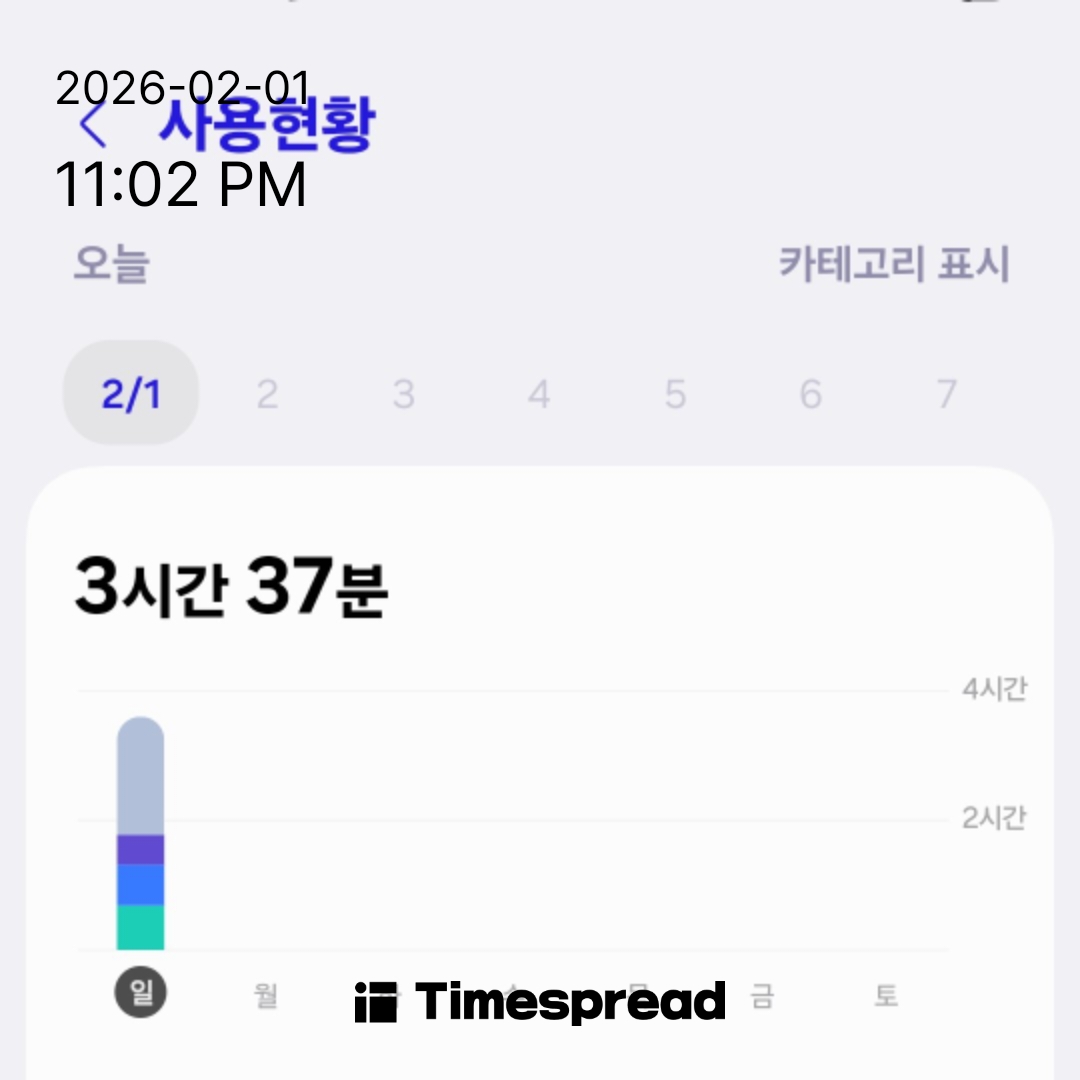Go back from the 사용현황 screen
This screenshot has width=1080, height=1080.
(93, 127)
